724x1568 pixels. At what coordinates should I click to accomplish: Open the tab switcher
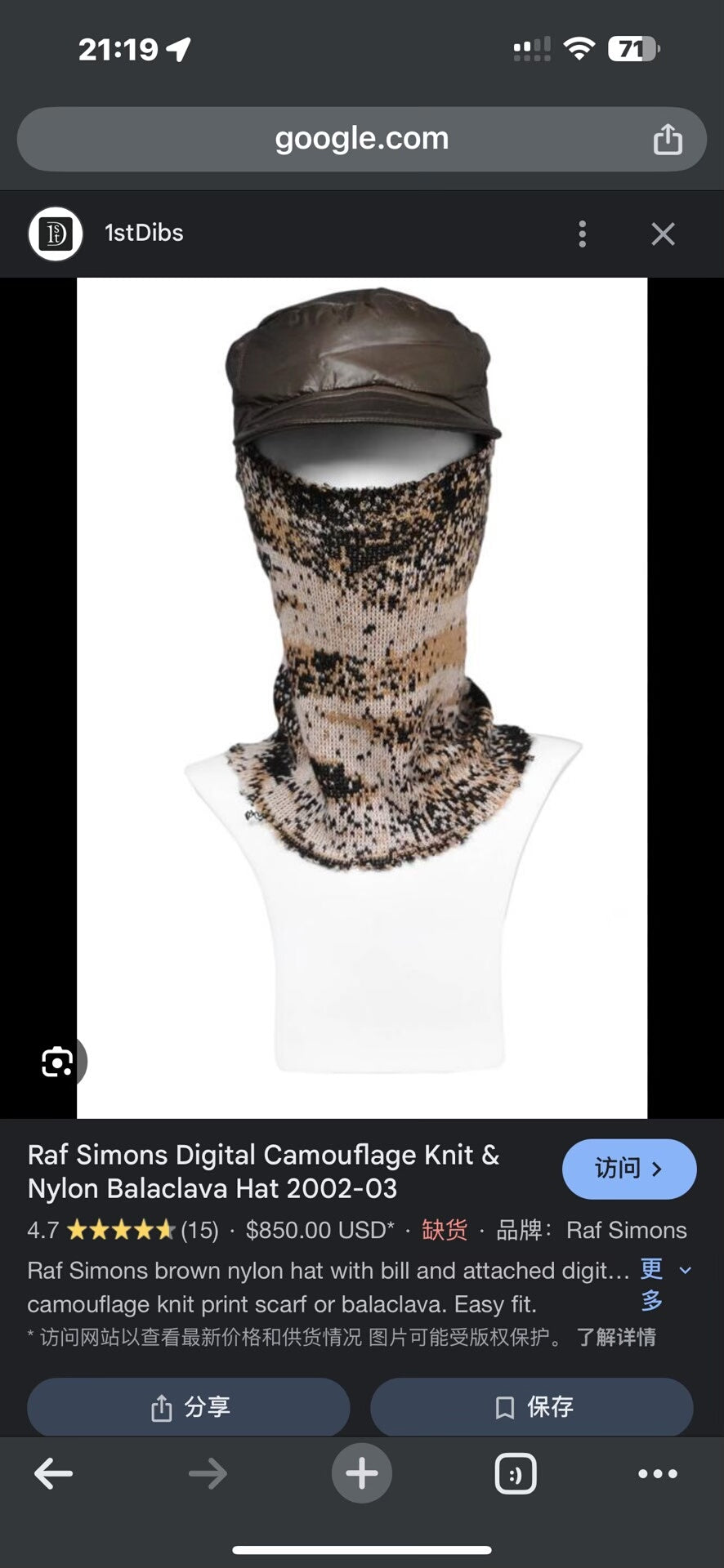516,1473
